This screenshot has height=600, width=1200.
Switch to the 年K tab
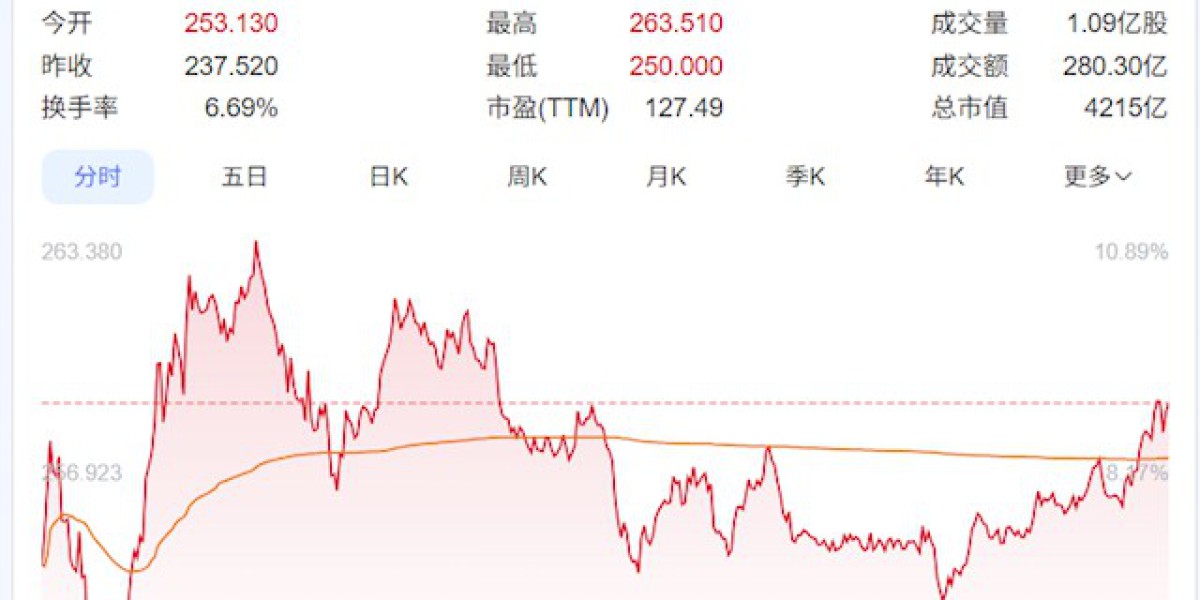(944, 177)
